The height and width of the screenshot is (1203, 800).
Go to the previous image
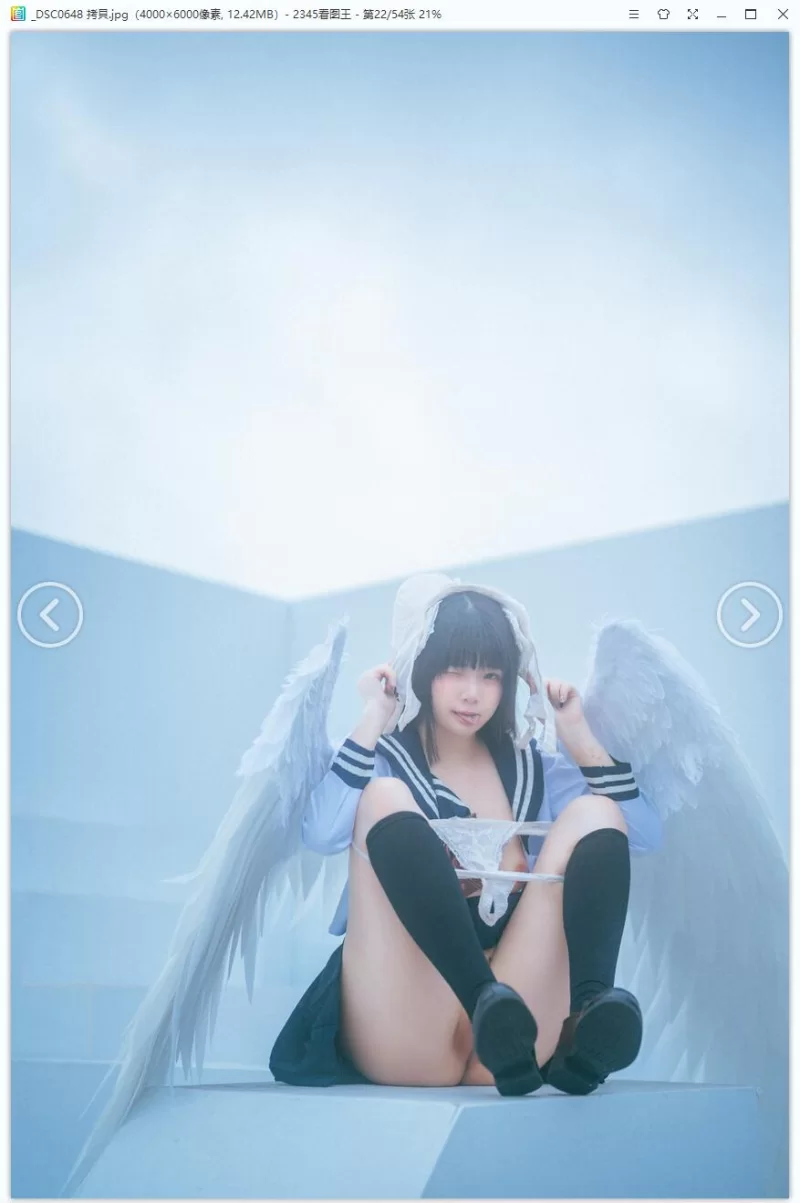pos(50,614)
